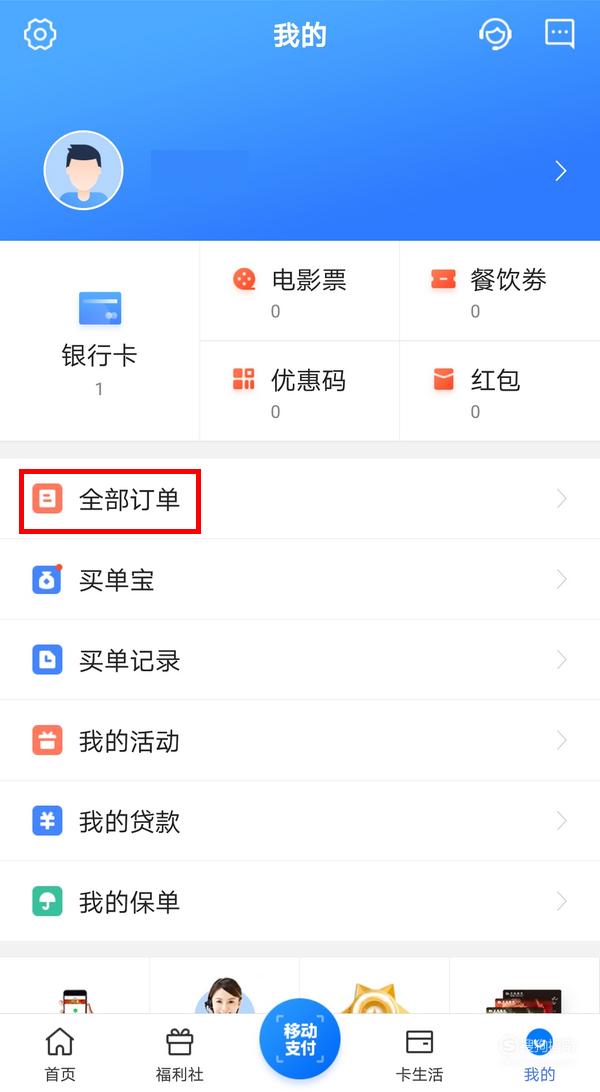Open 红包 red packets
Screen dimensions: 600x1092
(500, 391)
